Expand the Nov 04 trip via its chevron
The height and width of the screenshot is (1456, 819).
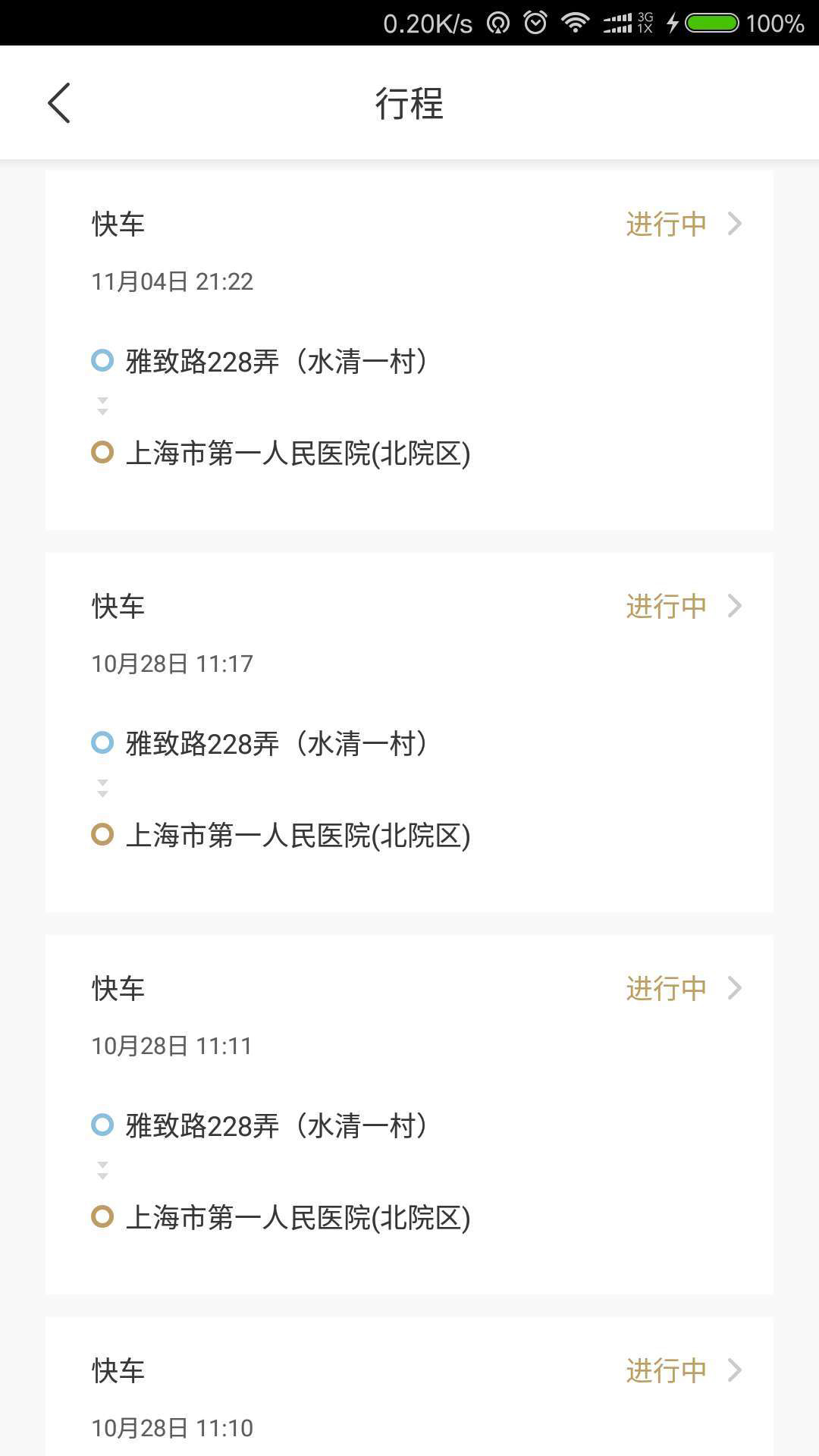coord(733,224)
